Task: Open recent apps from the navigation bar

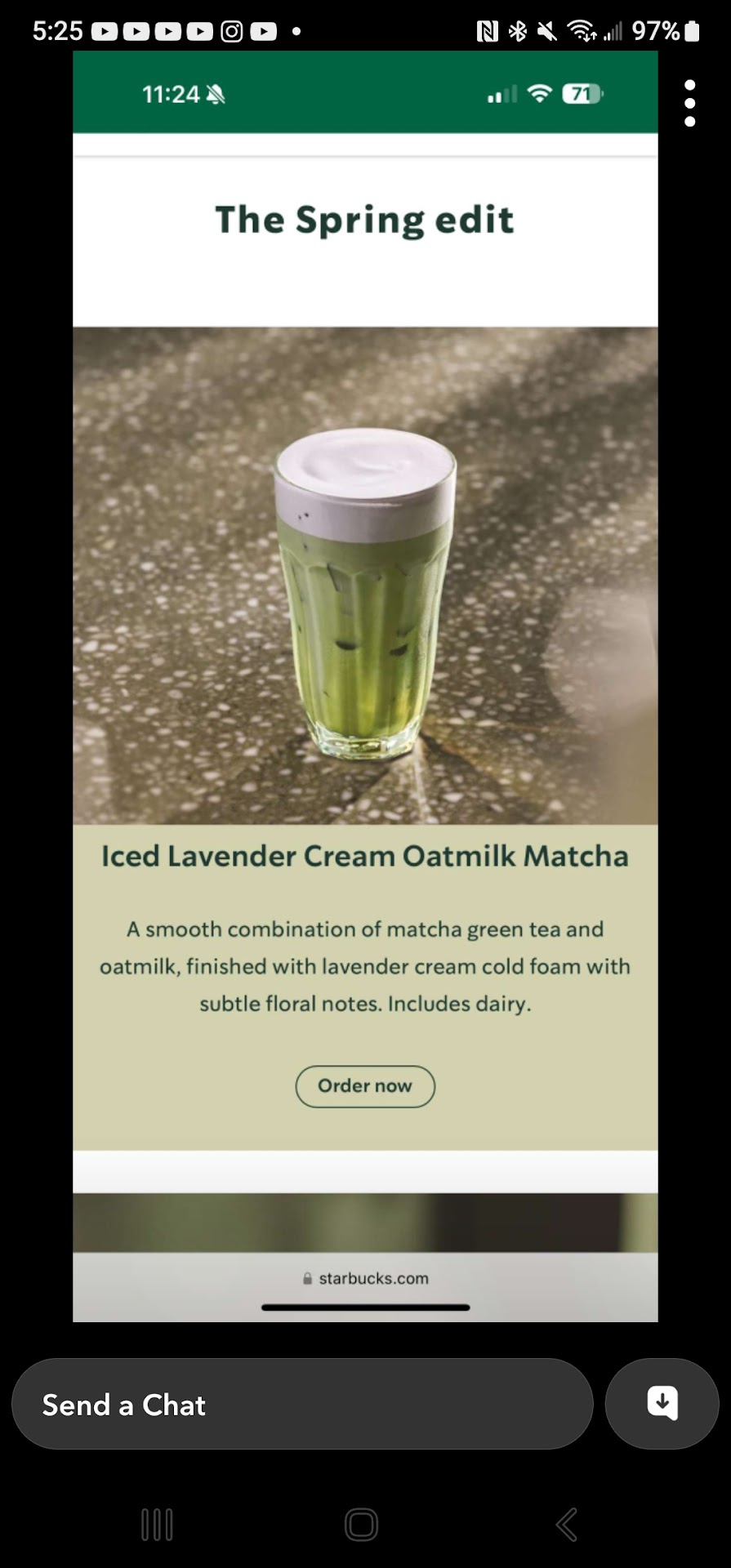Action: (x=157, y=1524)
